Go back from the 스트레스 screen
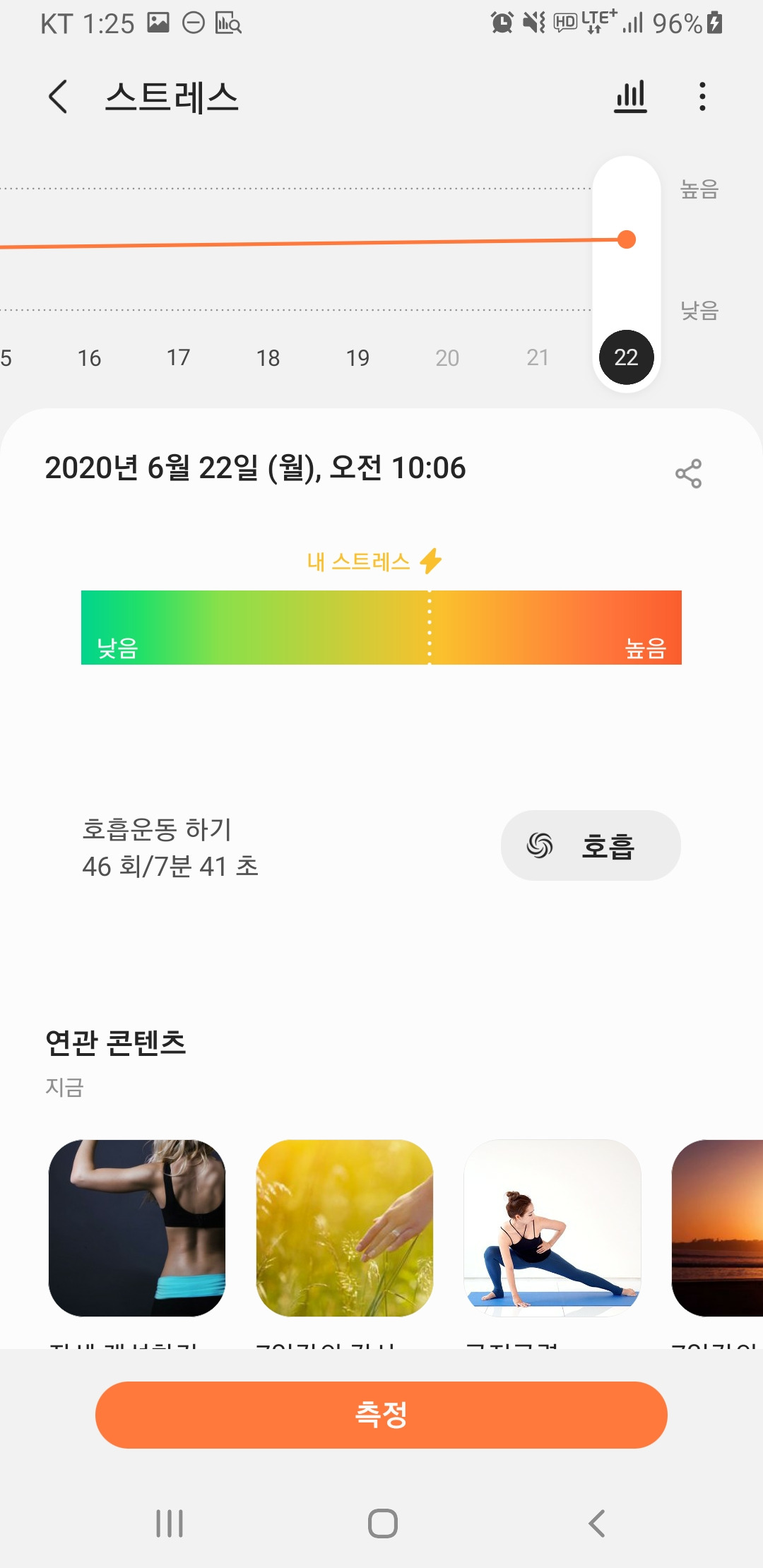Image resolution: width=763 pixels, height=1568 pixels. pyautogui.click(x=59, y=97)
